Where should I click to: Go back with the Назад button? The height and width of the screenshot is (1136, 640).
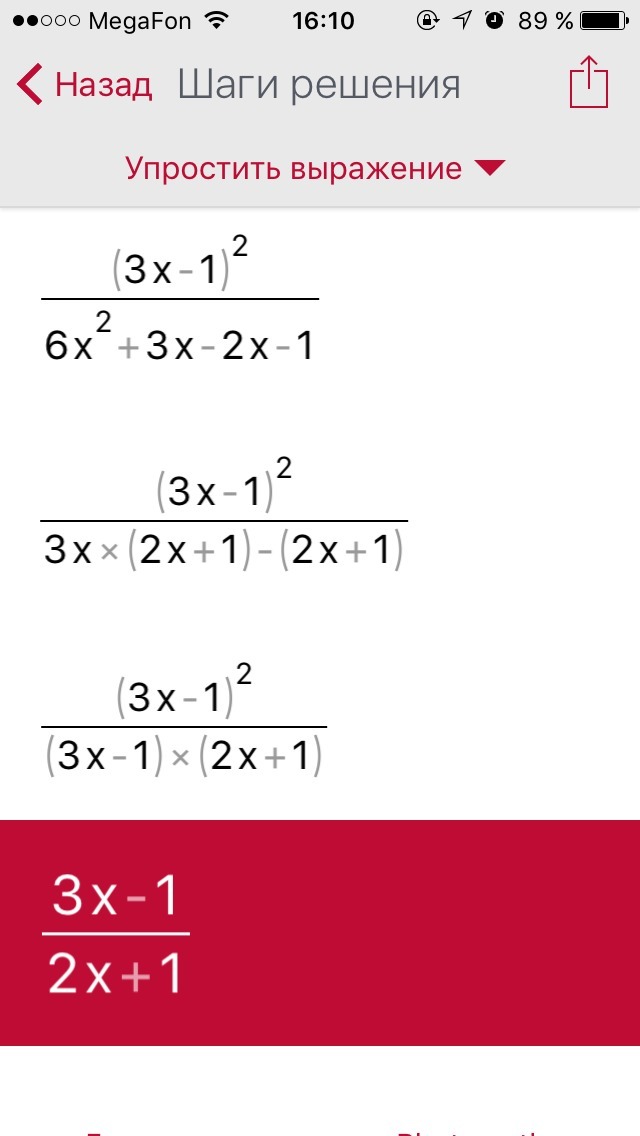pos(84,85)
